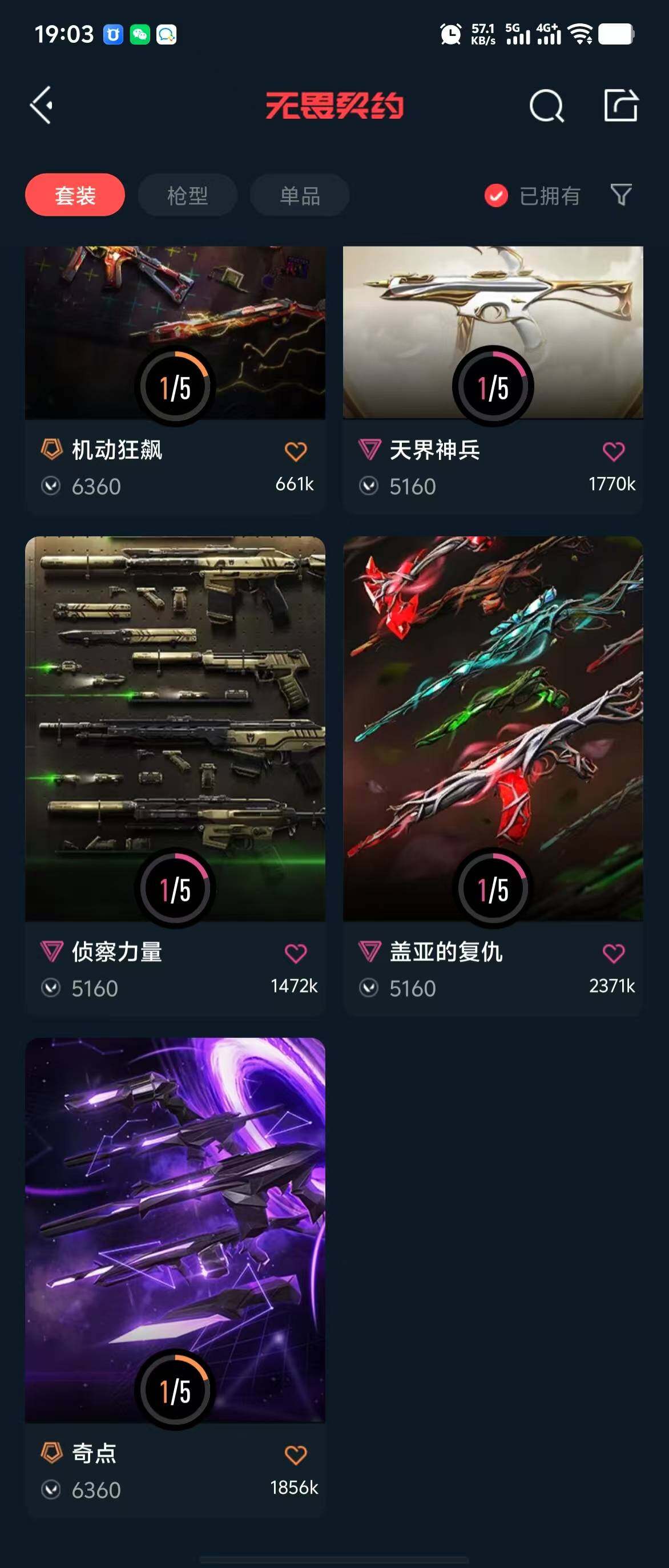Open the 奇点 skin bundle card

point(175,1230)
